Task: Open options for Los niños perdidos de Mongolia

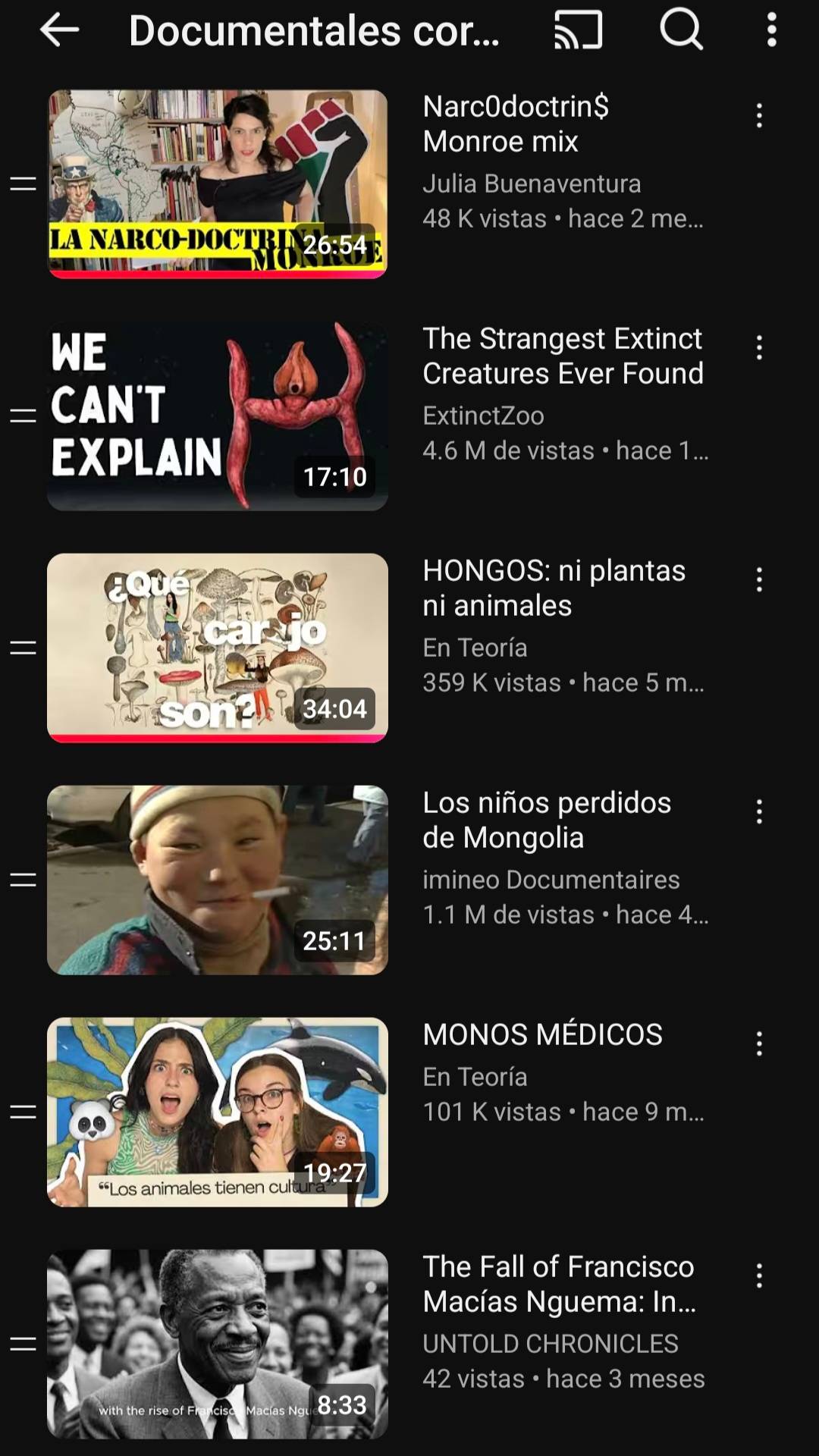Action: 759,812
